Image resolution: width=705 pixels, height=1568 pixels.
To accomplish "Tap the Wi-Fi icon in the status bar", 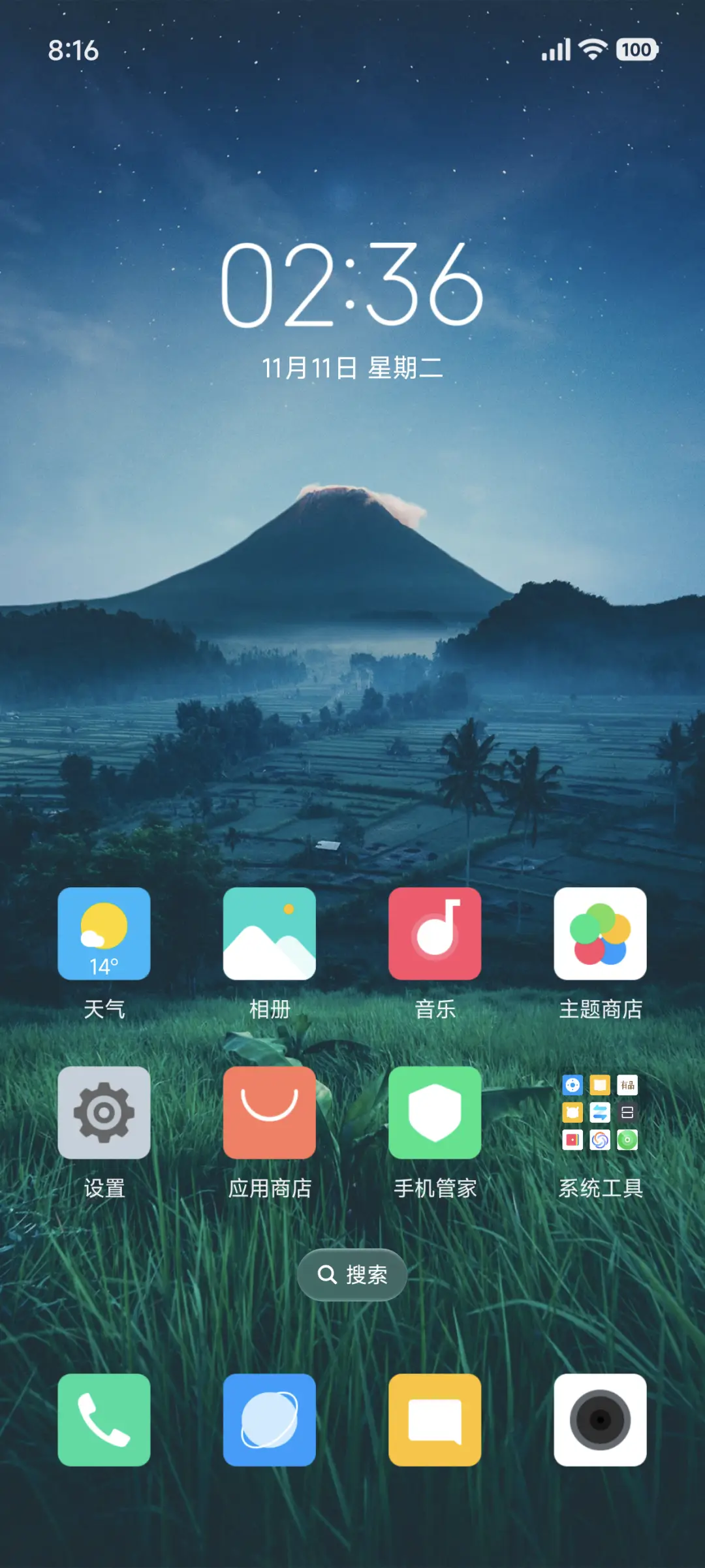I will [591, 50].
